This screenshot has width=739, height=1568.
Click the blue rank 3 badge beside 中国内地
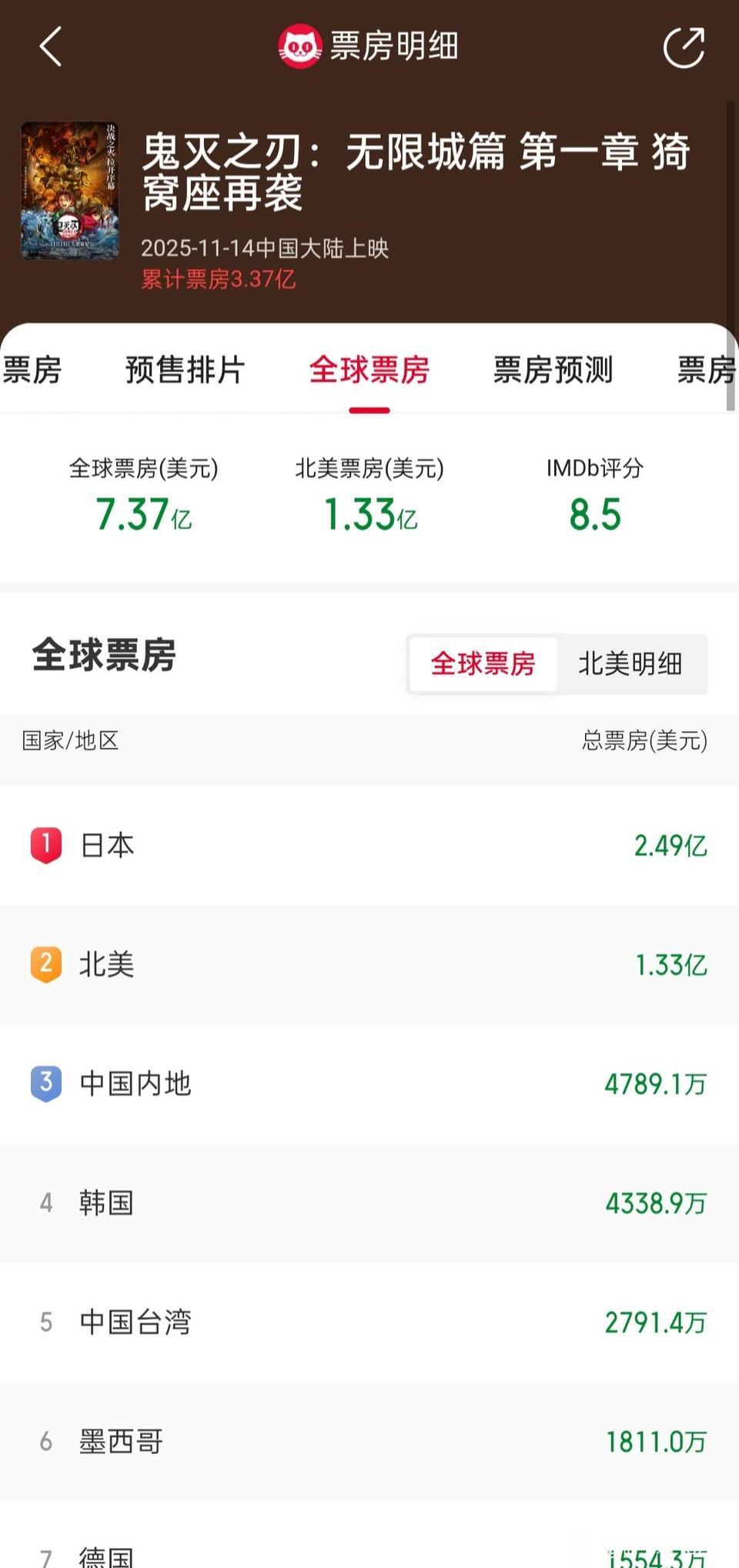tap(45, 1084)
